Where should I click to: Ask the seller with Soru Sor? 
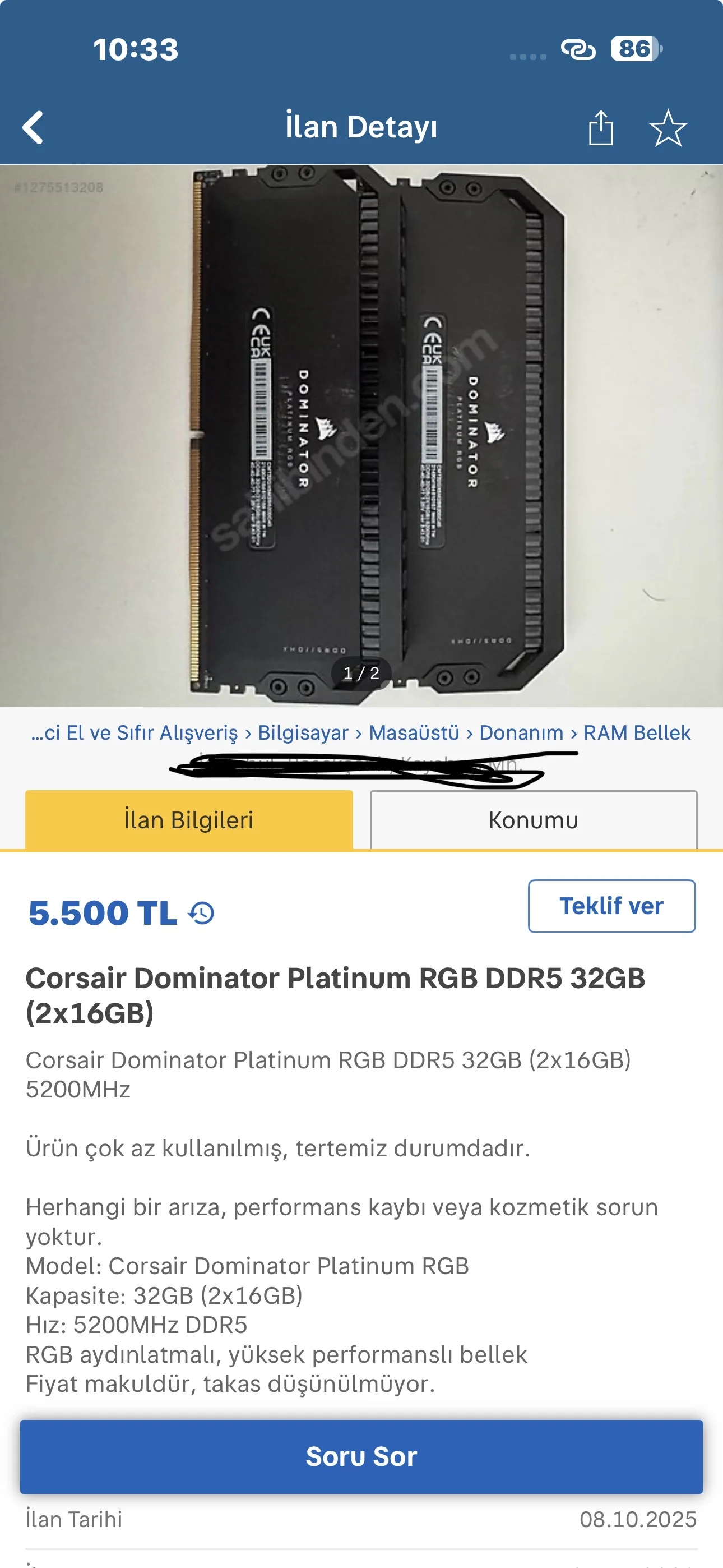coord(361,1456)
